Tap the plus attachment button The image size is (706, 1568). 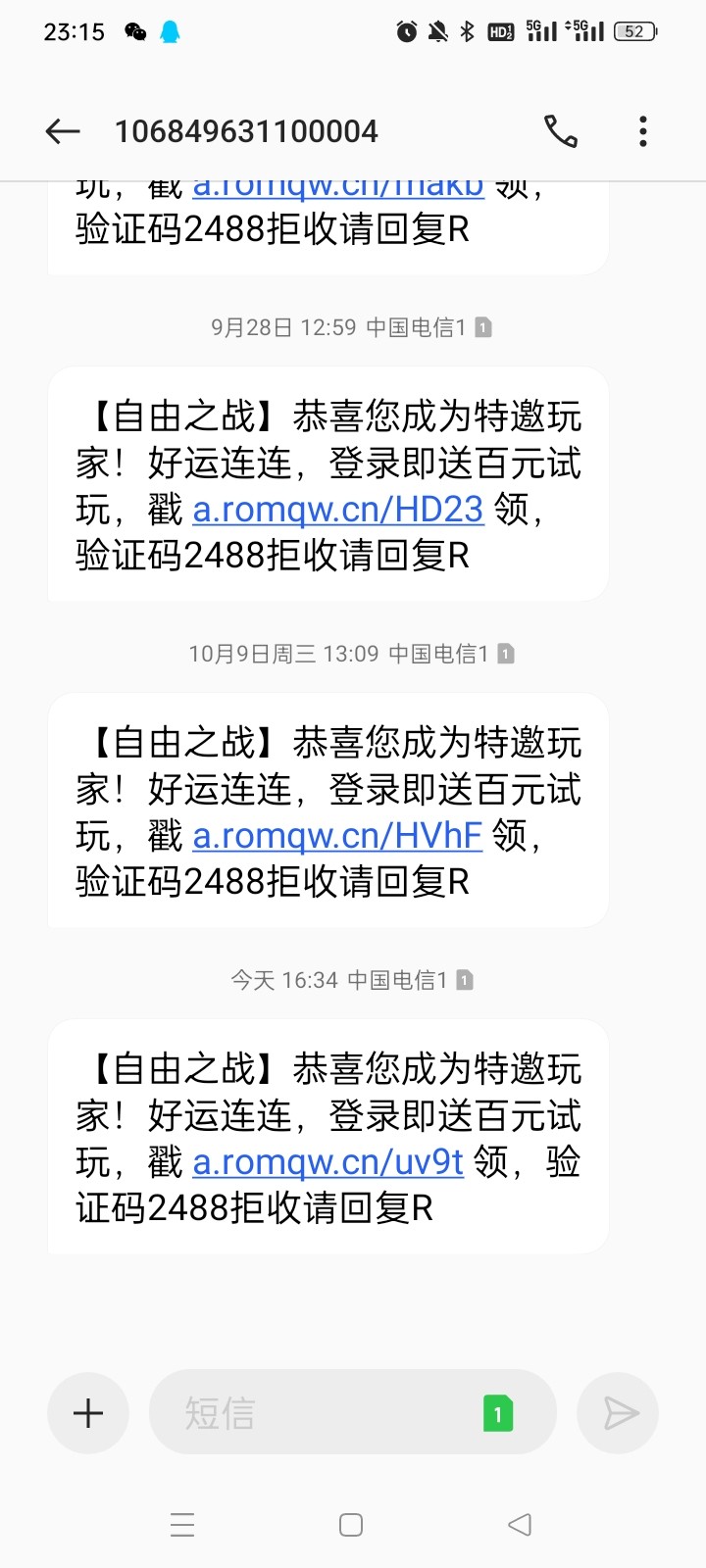pos(88,1413)
